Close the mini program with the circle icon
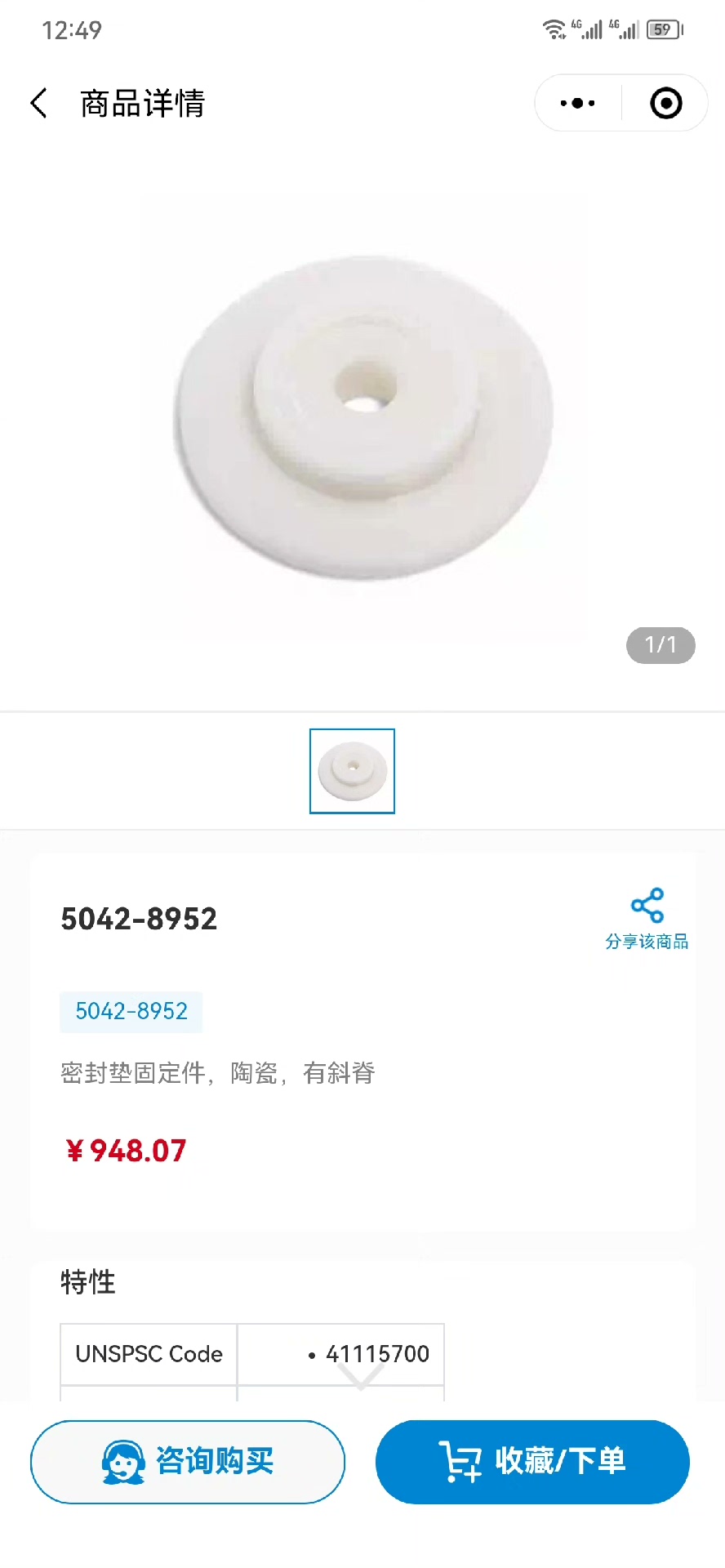 [x=665, y=104]
